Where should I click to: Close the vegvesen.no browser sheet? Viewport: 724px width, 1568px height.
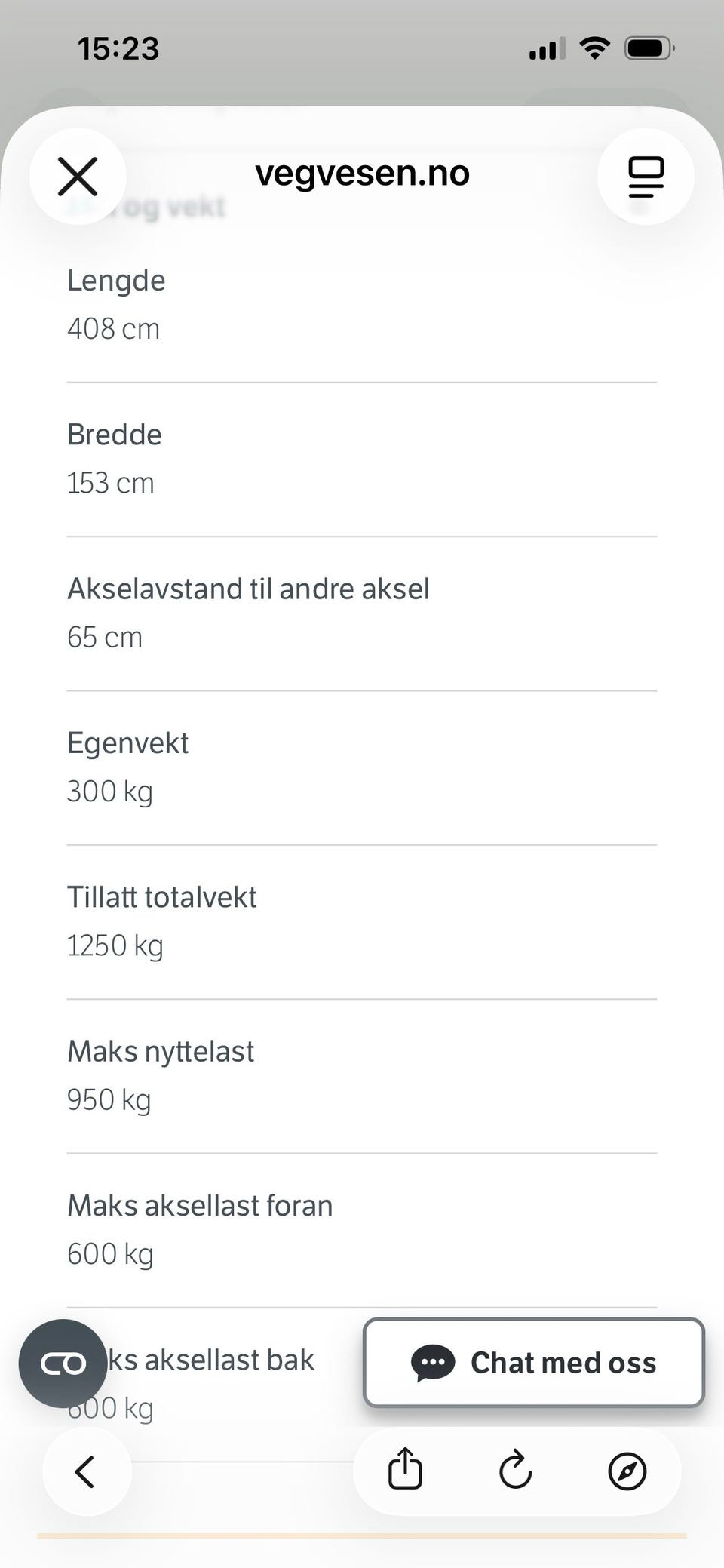point(78,177)
